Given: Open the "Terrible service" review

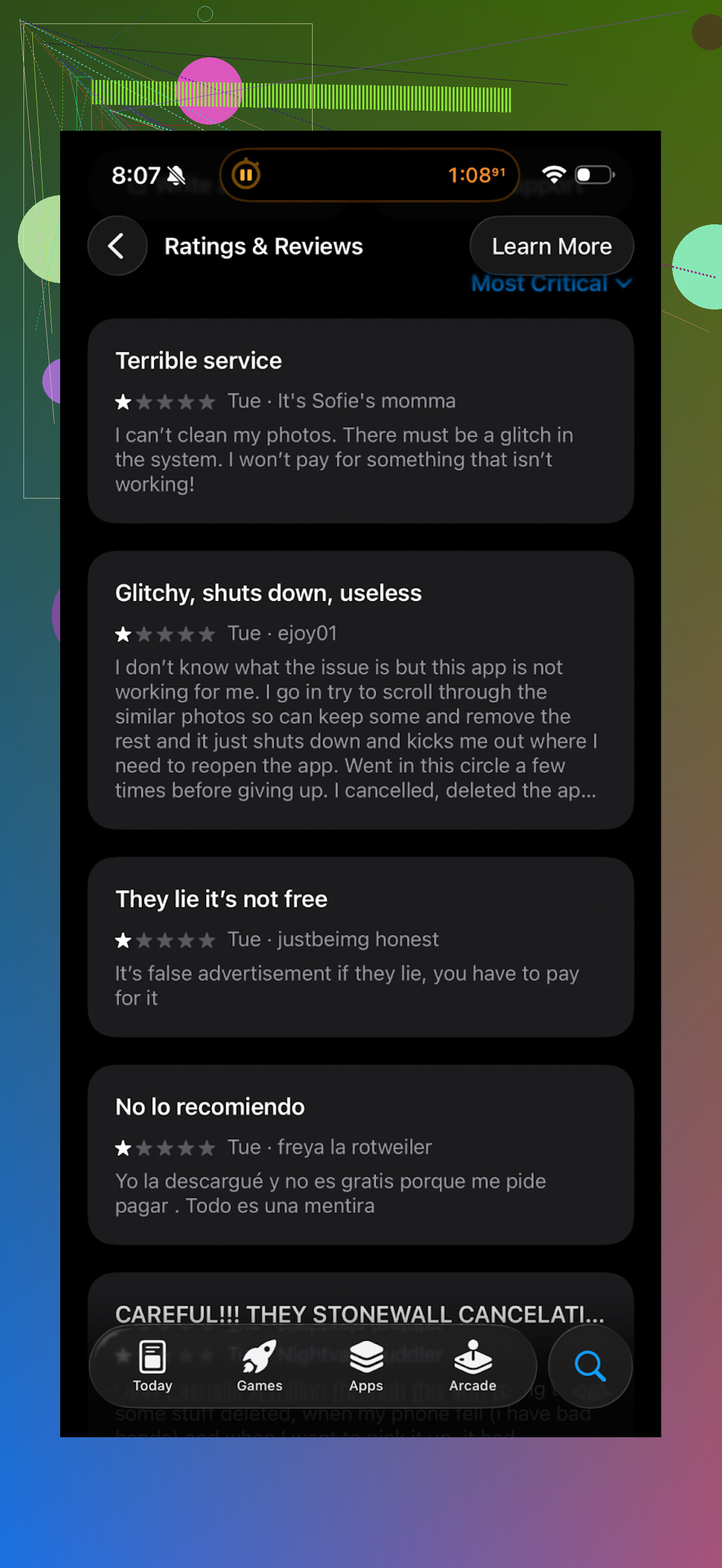Looking at the screenshot, I should 360,420.
